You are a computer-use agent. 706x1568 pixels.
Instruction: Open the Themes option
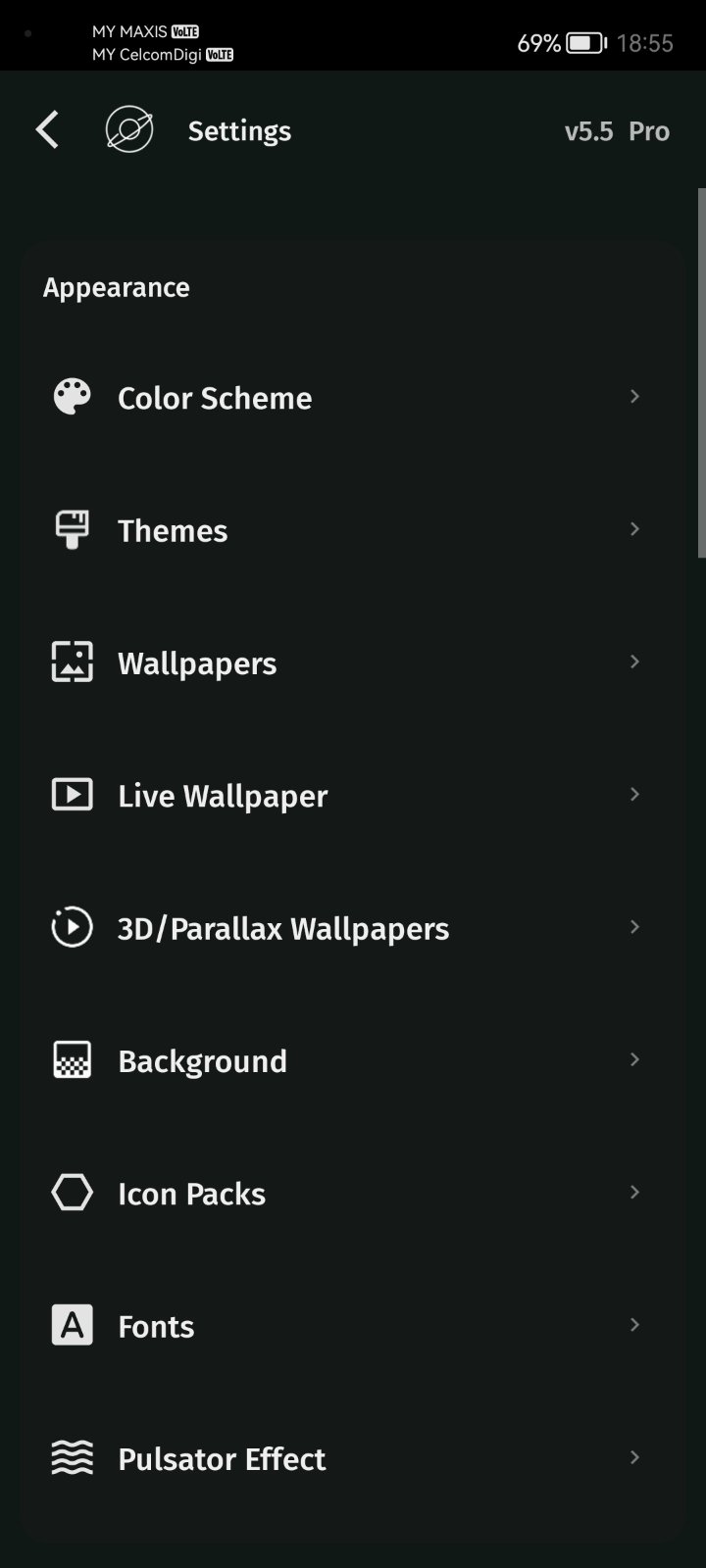[174, 530]
